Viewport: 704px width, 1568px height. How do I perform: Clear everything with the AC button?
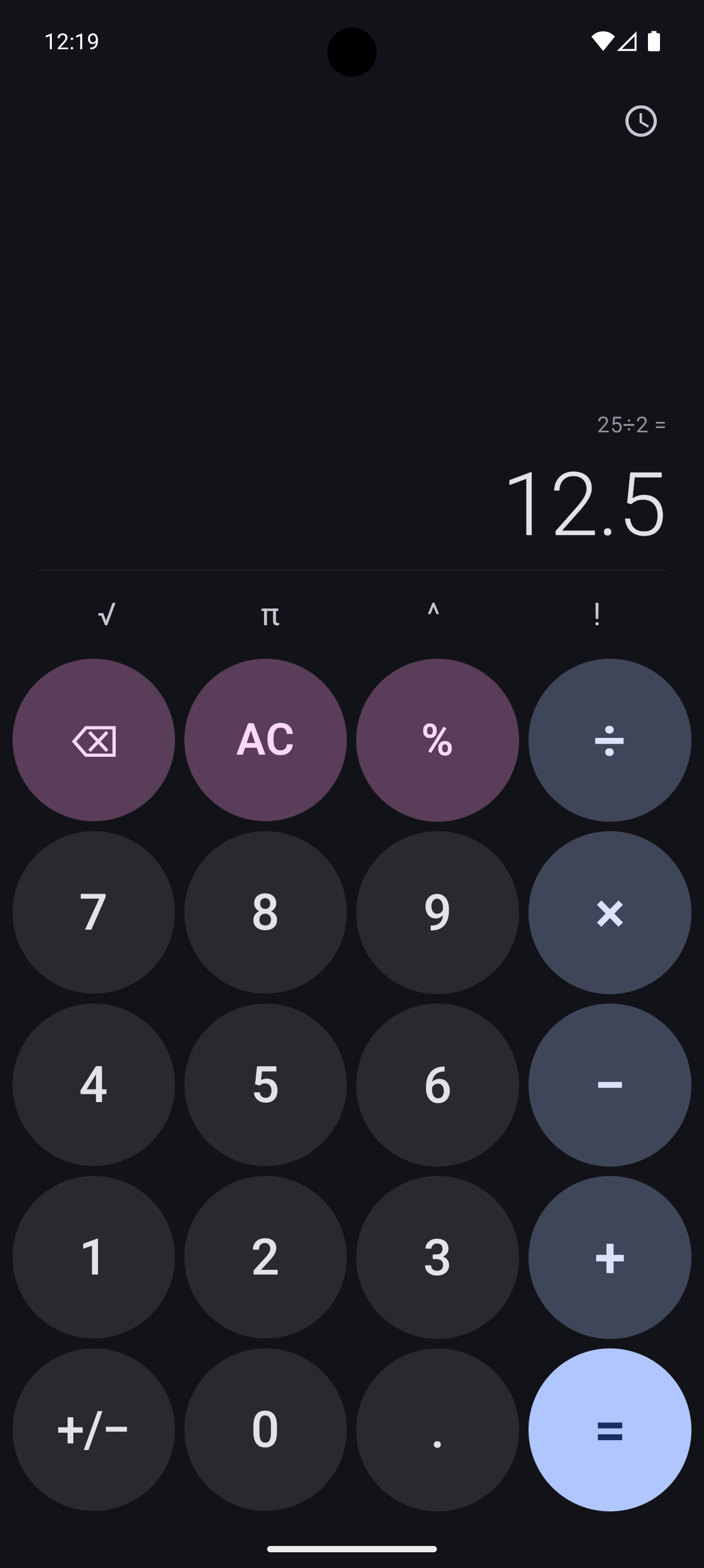coord(265,740)
